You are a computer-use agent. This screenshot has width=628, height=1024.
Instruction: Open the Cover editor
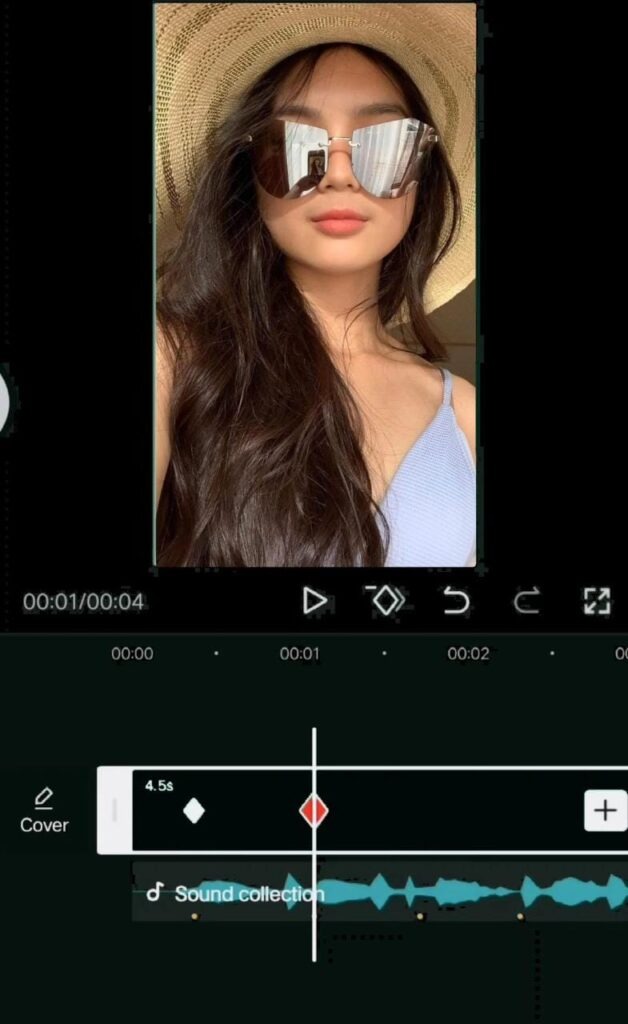click(x=44, y=810)
